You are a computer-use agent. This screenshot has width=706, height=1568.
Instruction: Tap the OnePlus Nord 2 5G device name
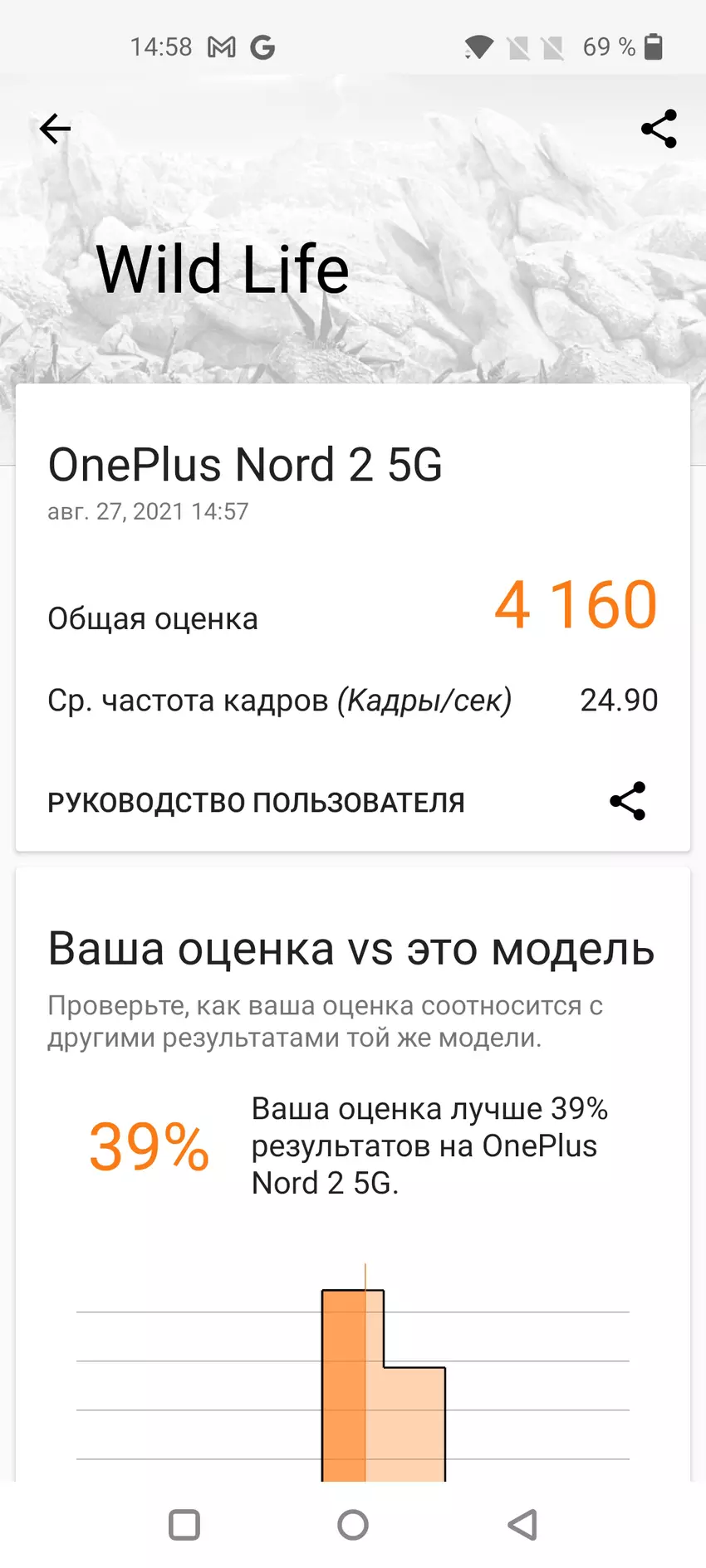click(245, 465)
